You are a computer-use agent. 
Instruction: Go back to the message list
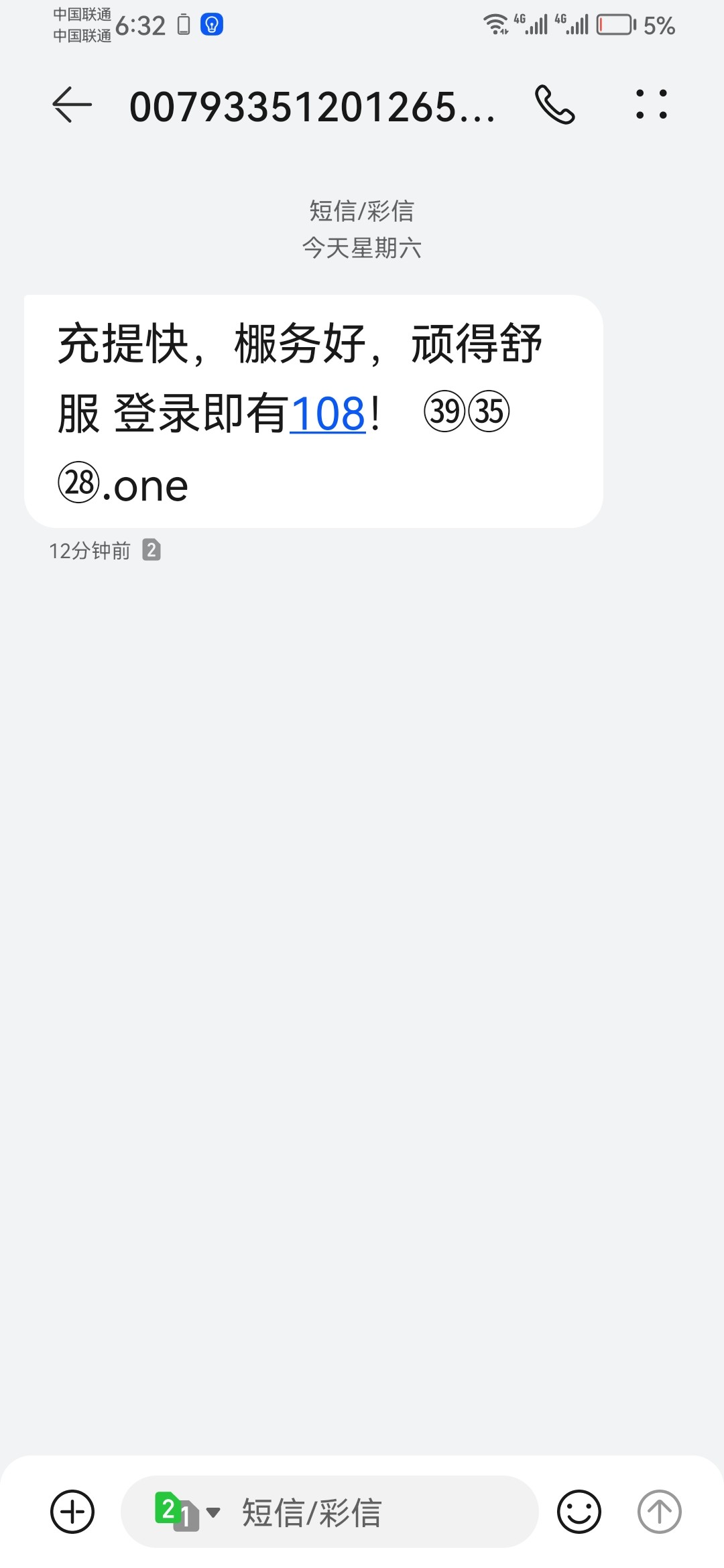(72, 105)
